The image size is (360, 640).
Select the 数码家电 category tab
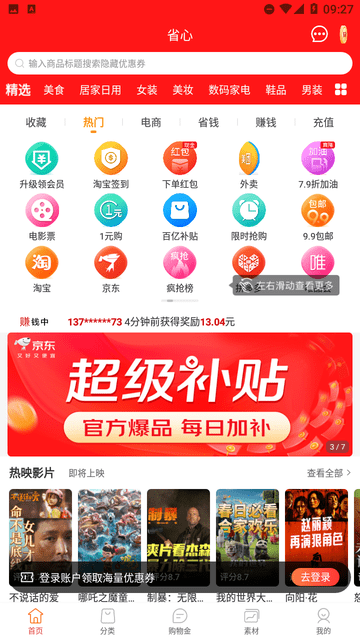pyautogui.click(x=229, y=90)
